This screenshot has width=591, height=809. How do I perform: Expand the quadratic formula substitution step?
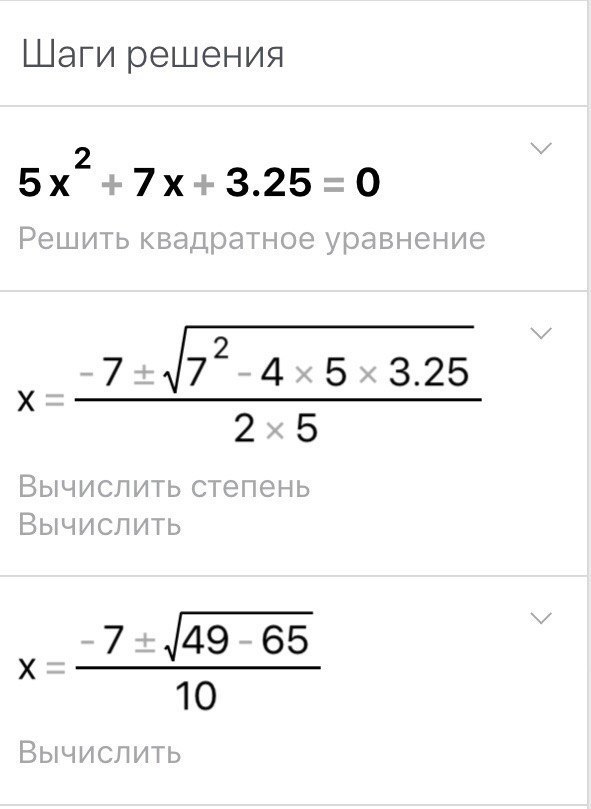pyautogui.click(x=541, y=333)
